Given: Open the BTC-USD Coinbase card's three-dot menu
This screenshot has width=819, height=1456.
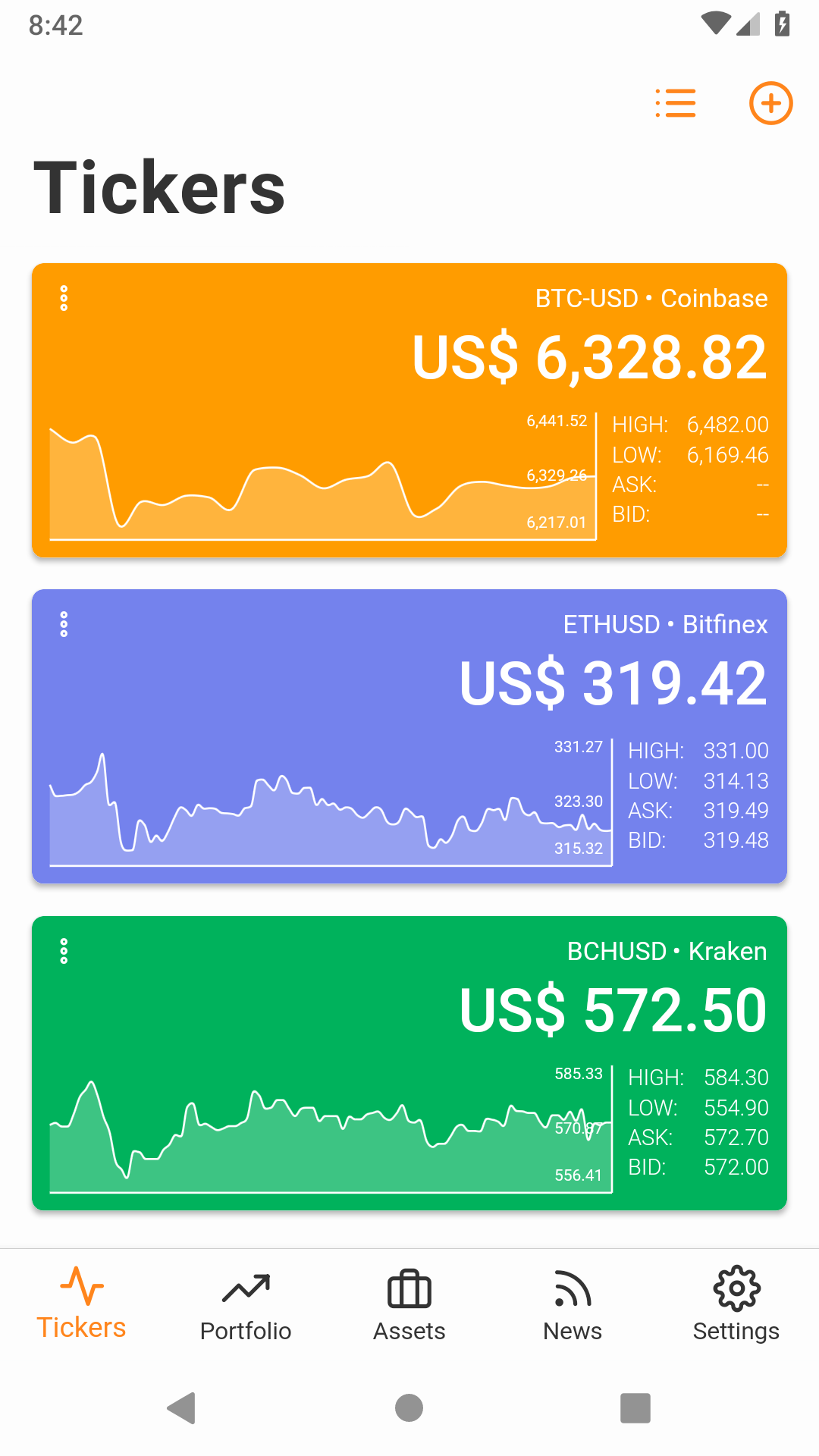Looking at the screenshot, I should [x=64, y=298].
